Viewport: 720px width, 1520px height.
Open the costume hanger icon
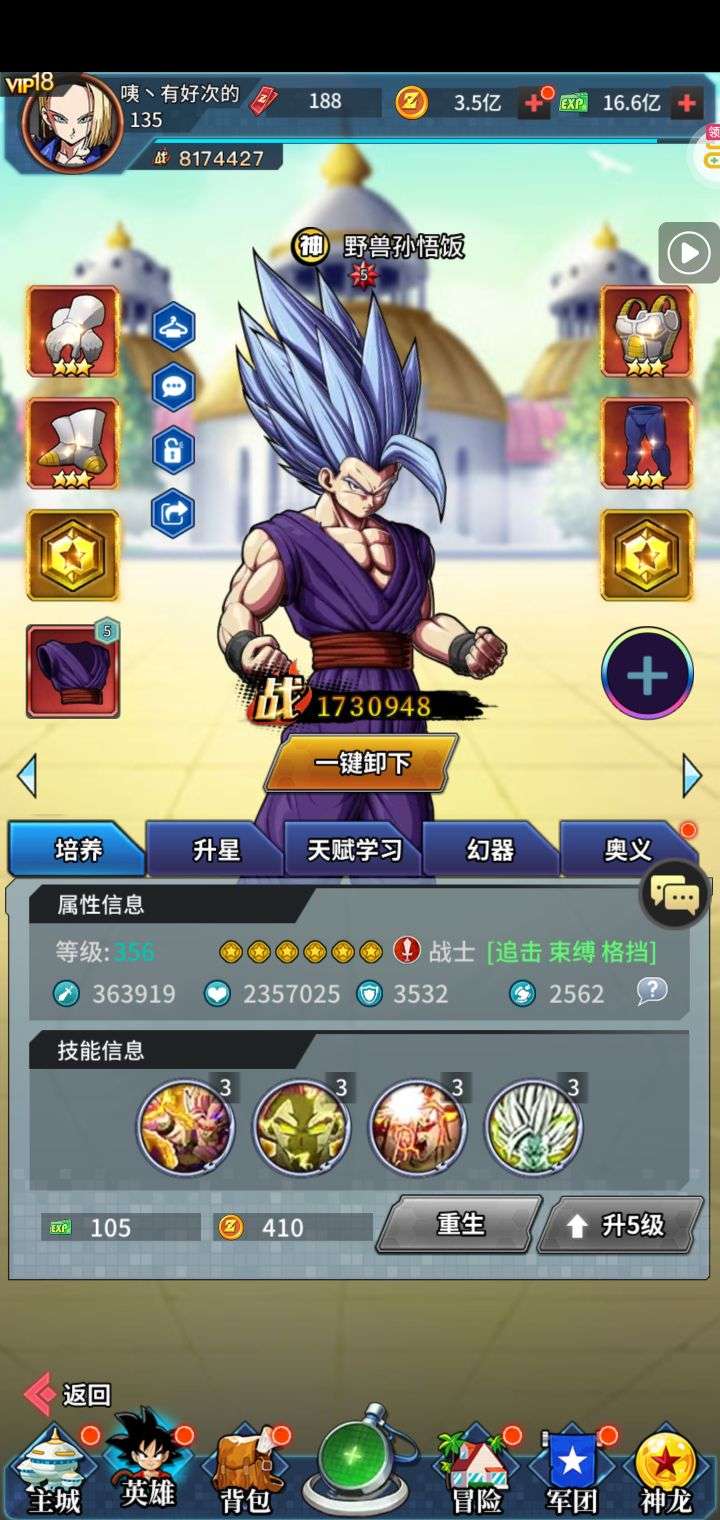point(174,326)
